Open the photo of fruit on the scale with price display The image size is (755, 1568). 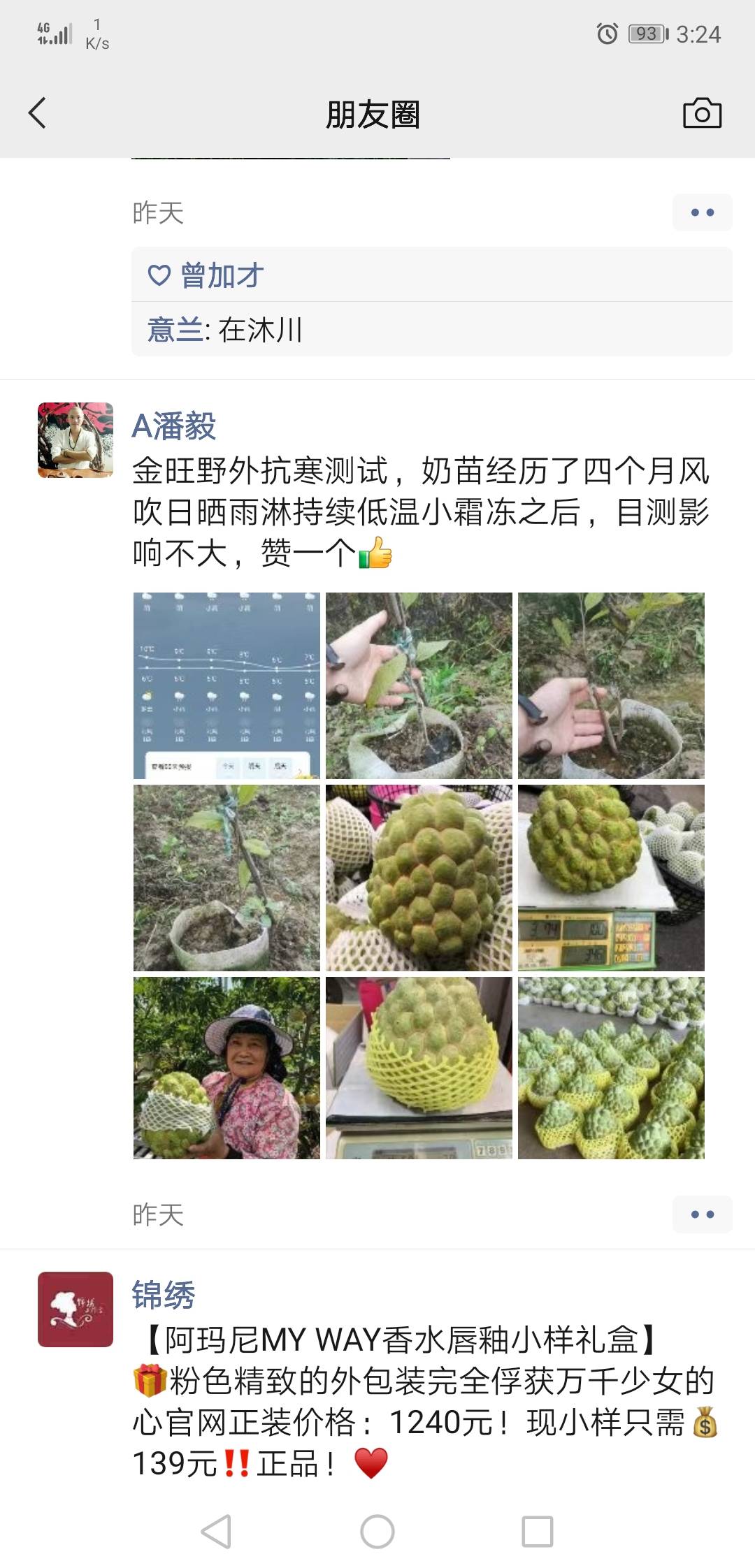click(611, 878)
